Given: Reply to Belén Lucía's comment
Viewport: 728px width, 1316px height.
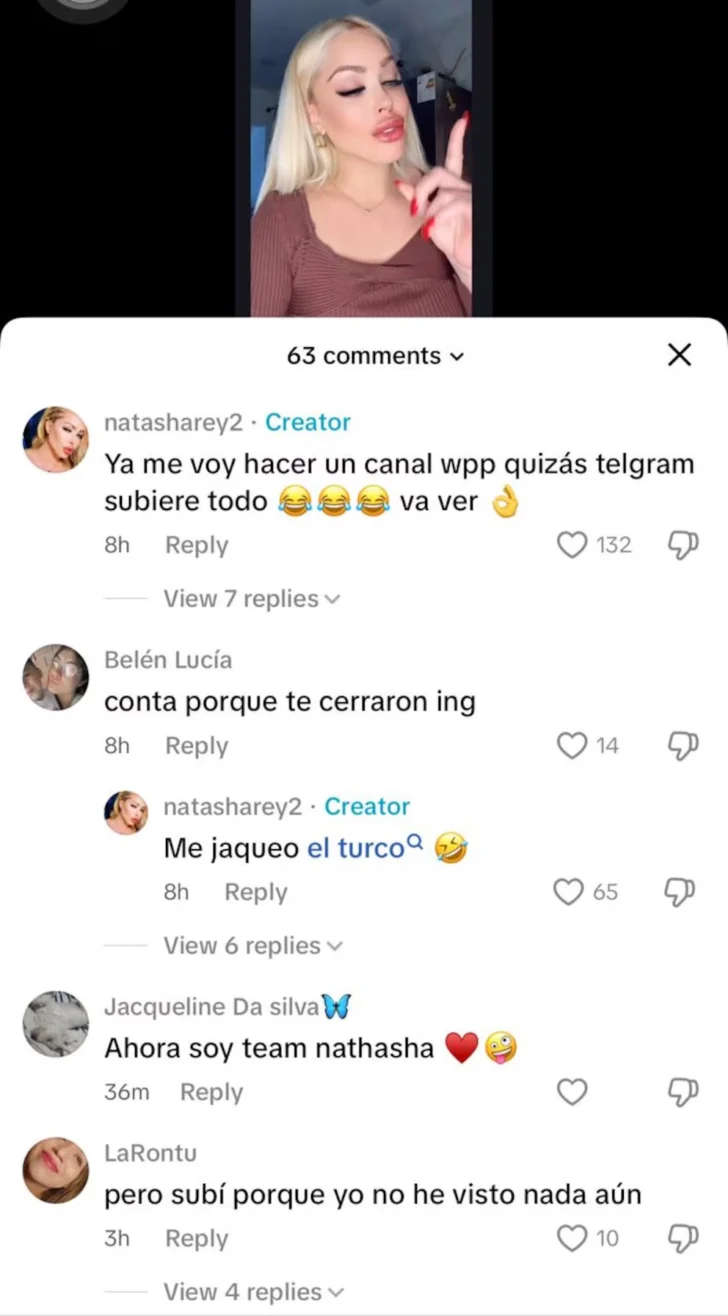Looking at the screenshot, I should coord(196,746).
